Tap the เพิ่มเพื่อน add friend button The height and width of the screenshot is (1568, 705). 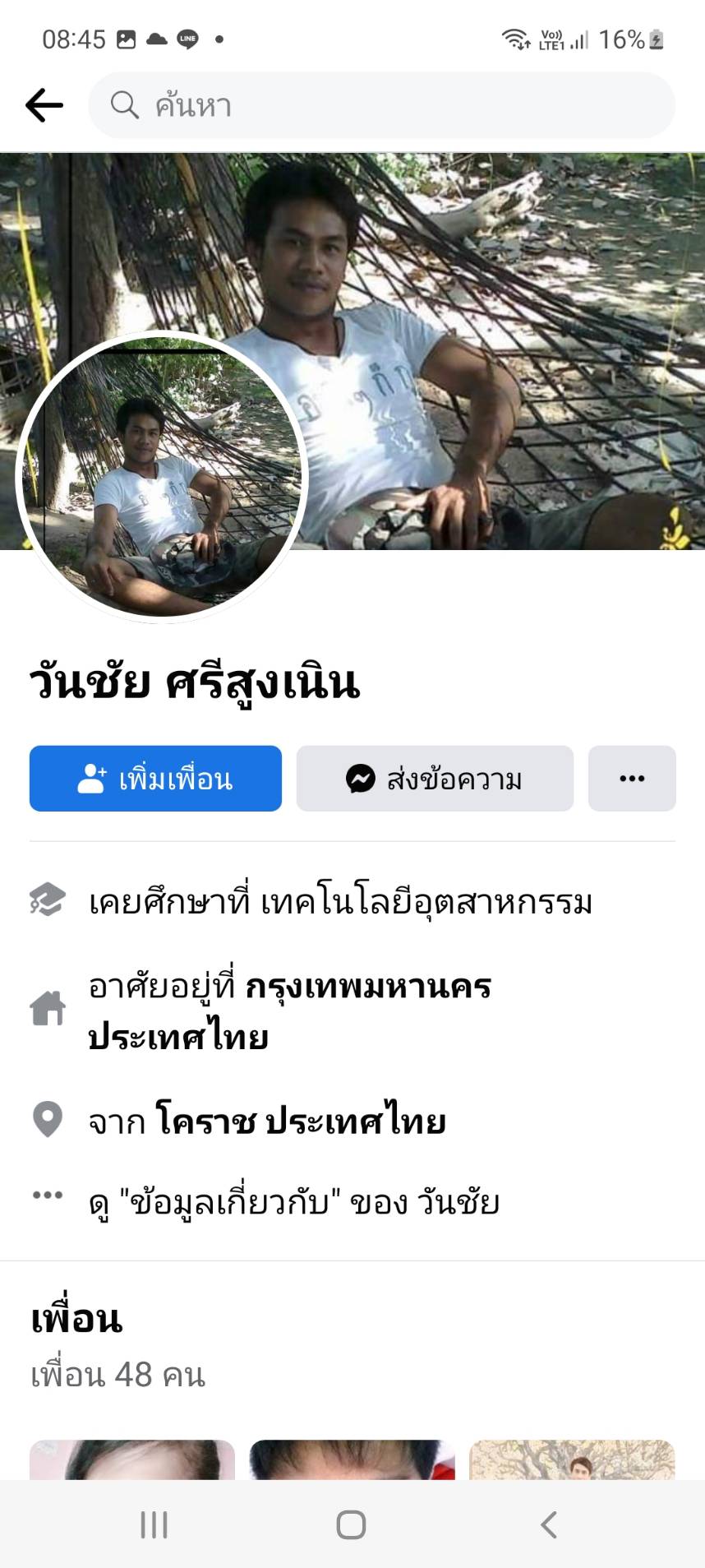click(x=155, y=779)
